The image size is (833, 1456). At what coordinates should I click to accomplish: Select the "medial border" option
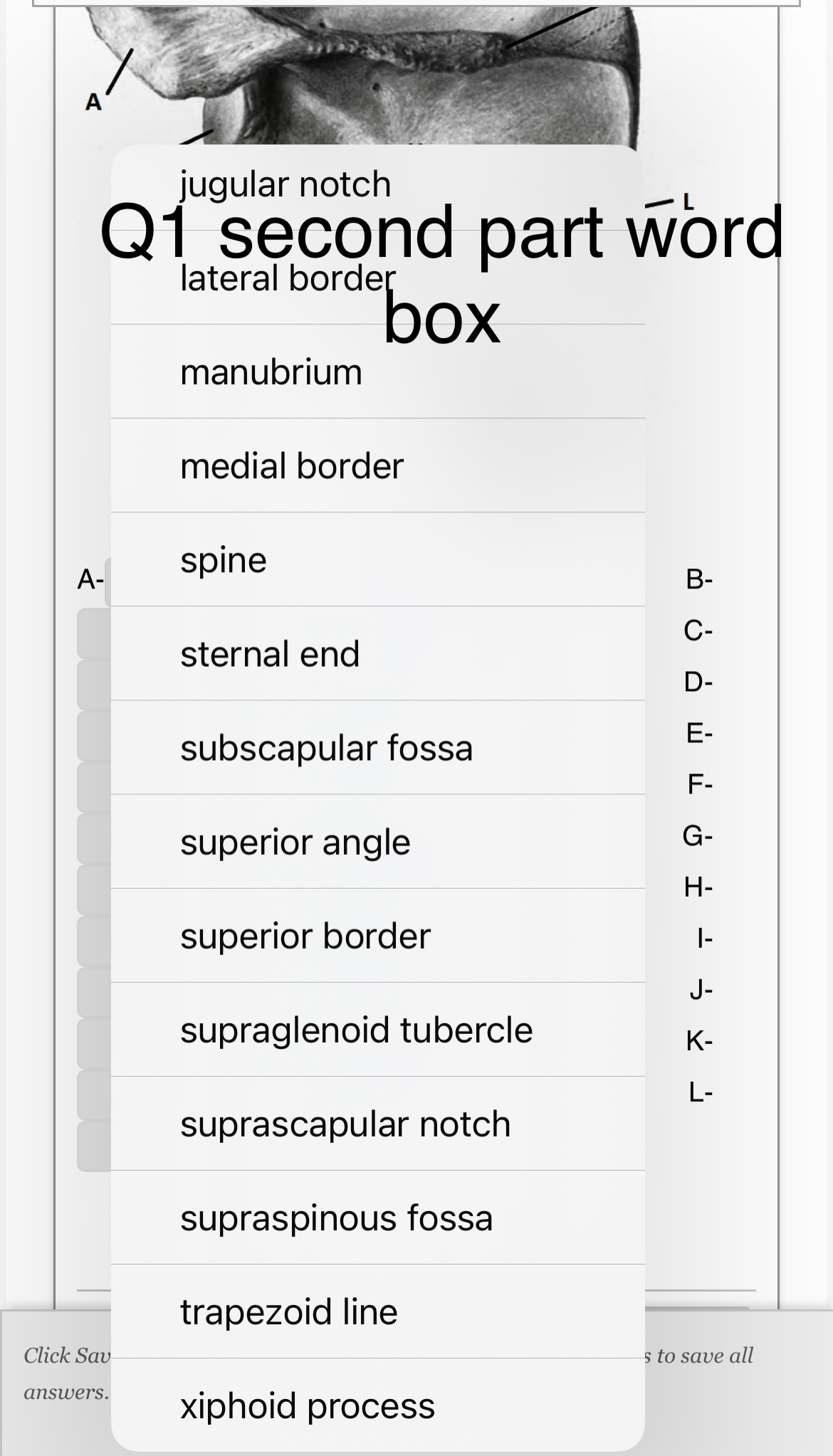378,465
